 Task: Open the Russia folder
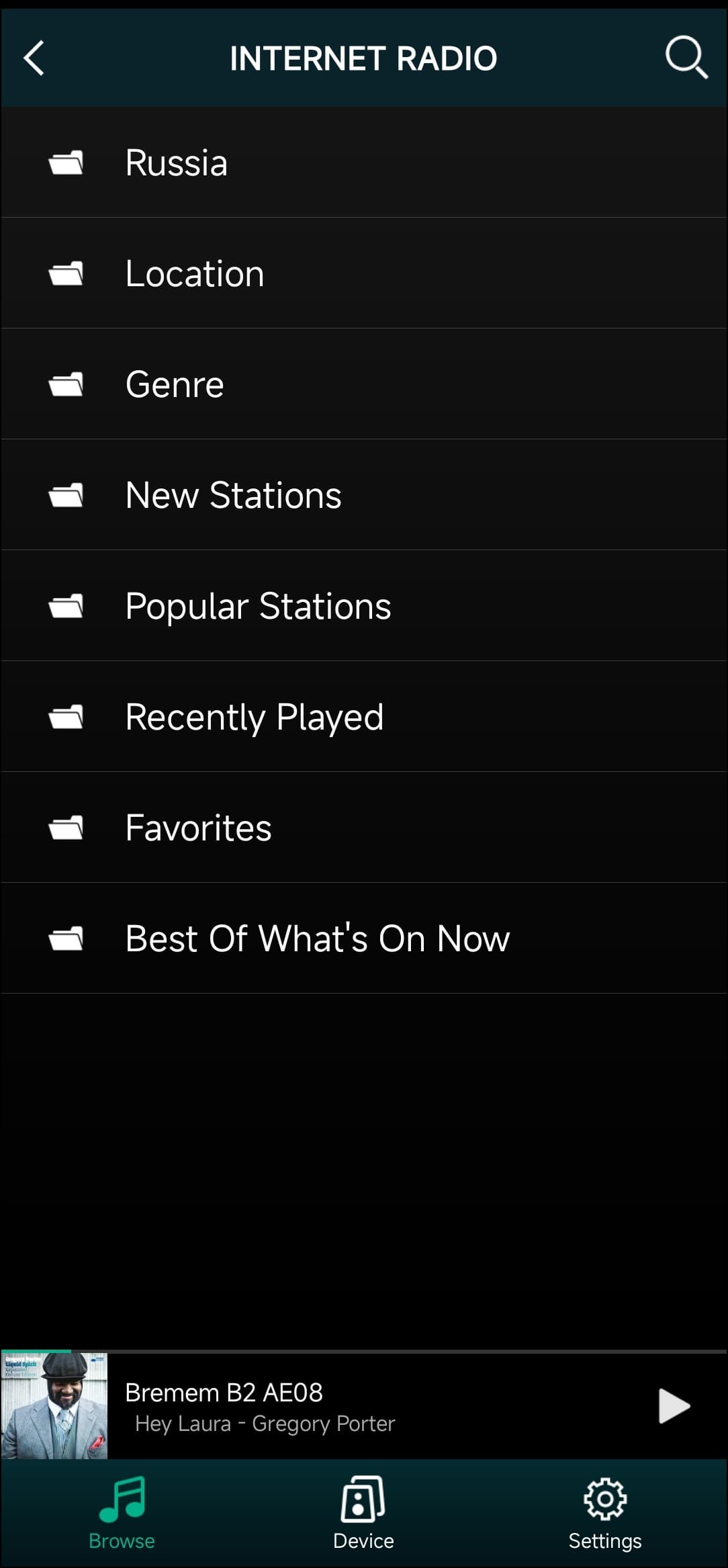(176, 163)
